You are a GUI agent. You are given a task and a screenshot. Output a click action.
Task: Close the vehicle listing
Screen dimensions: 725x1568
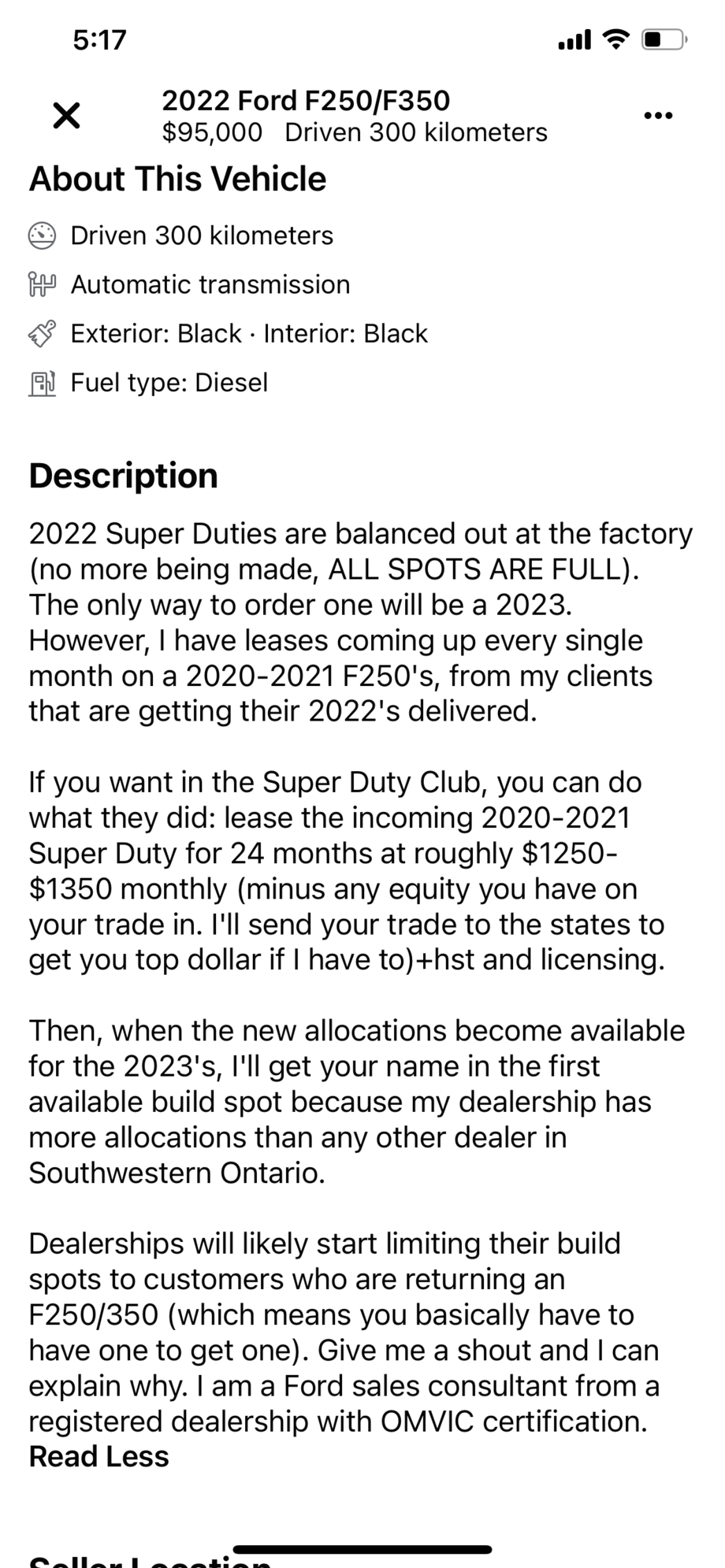66,117
